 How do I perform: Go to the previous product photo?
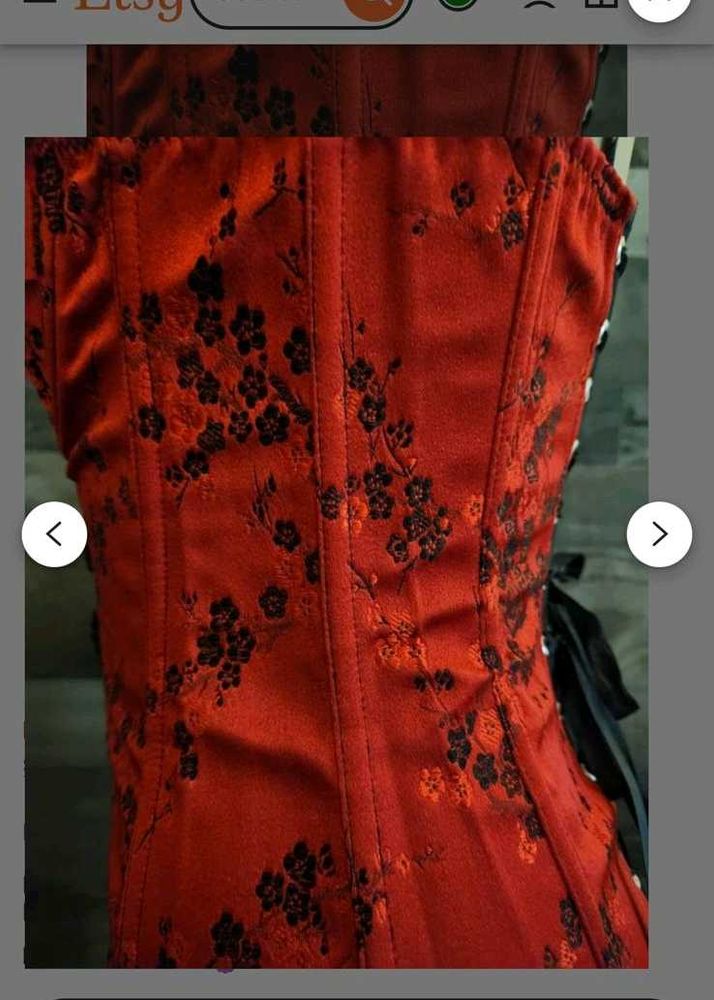54,534
